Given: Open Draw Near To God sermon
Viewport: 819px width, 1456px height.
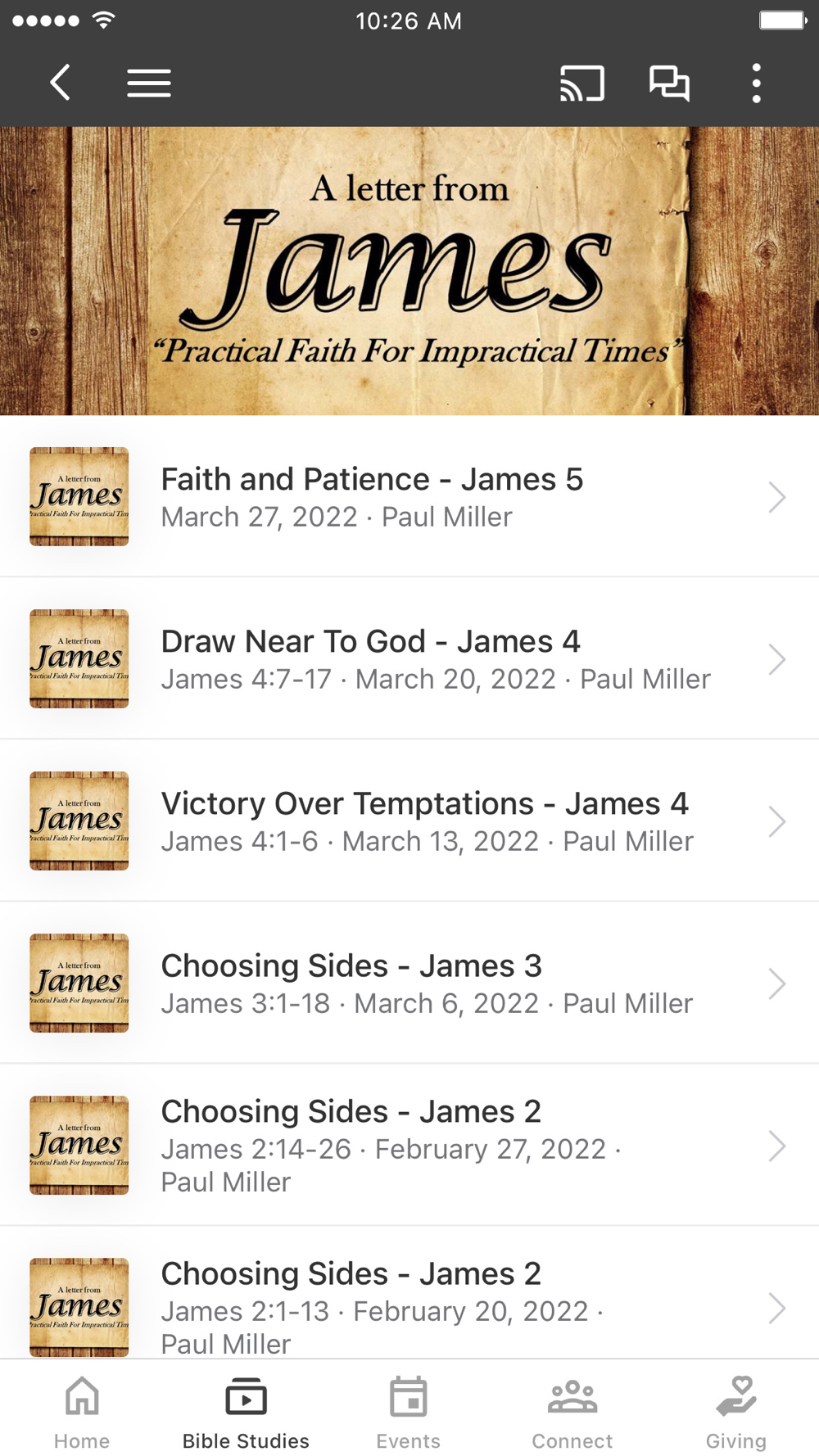Looking at the screenshot, I should click(x=409, y=658).
